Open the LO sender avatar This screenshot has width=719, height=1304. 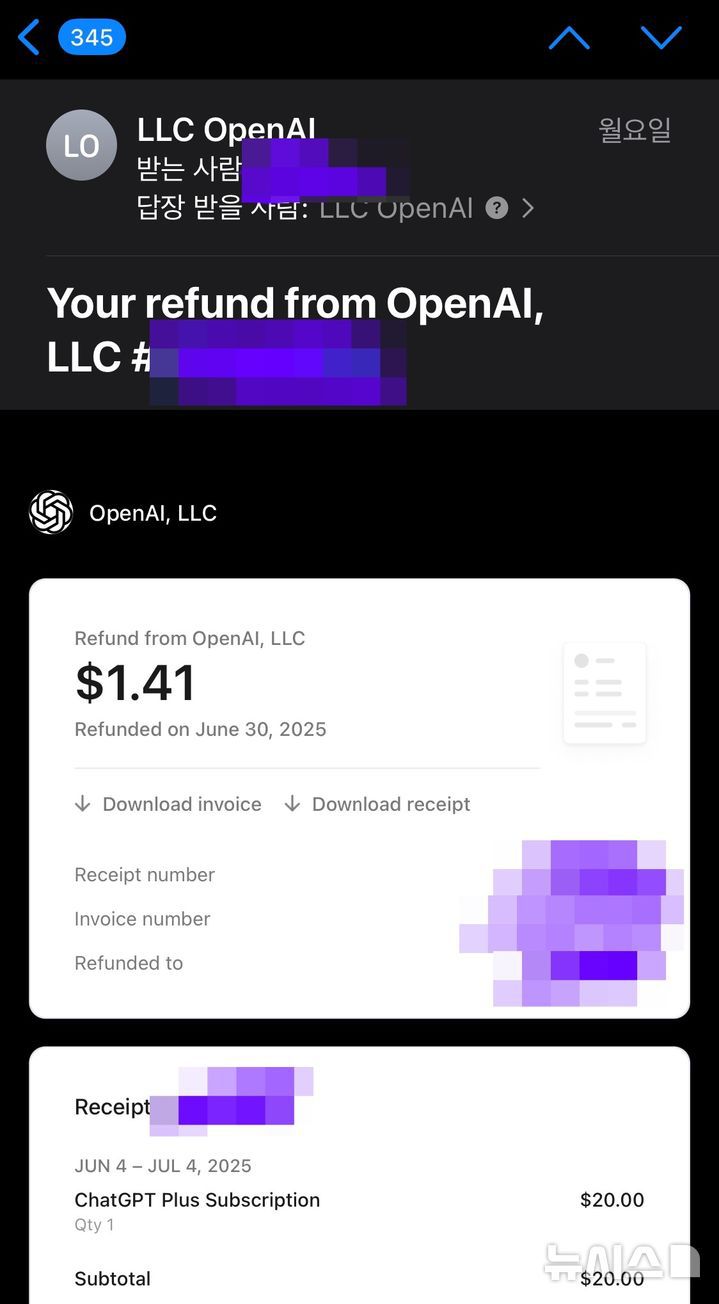(81, 146)
